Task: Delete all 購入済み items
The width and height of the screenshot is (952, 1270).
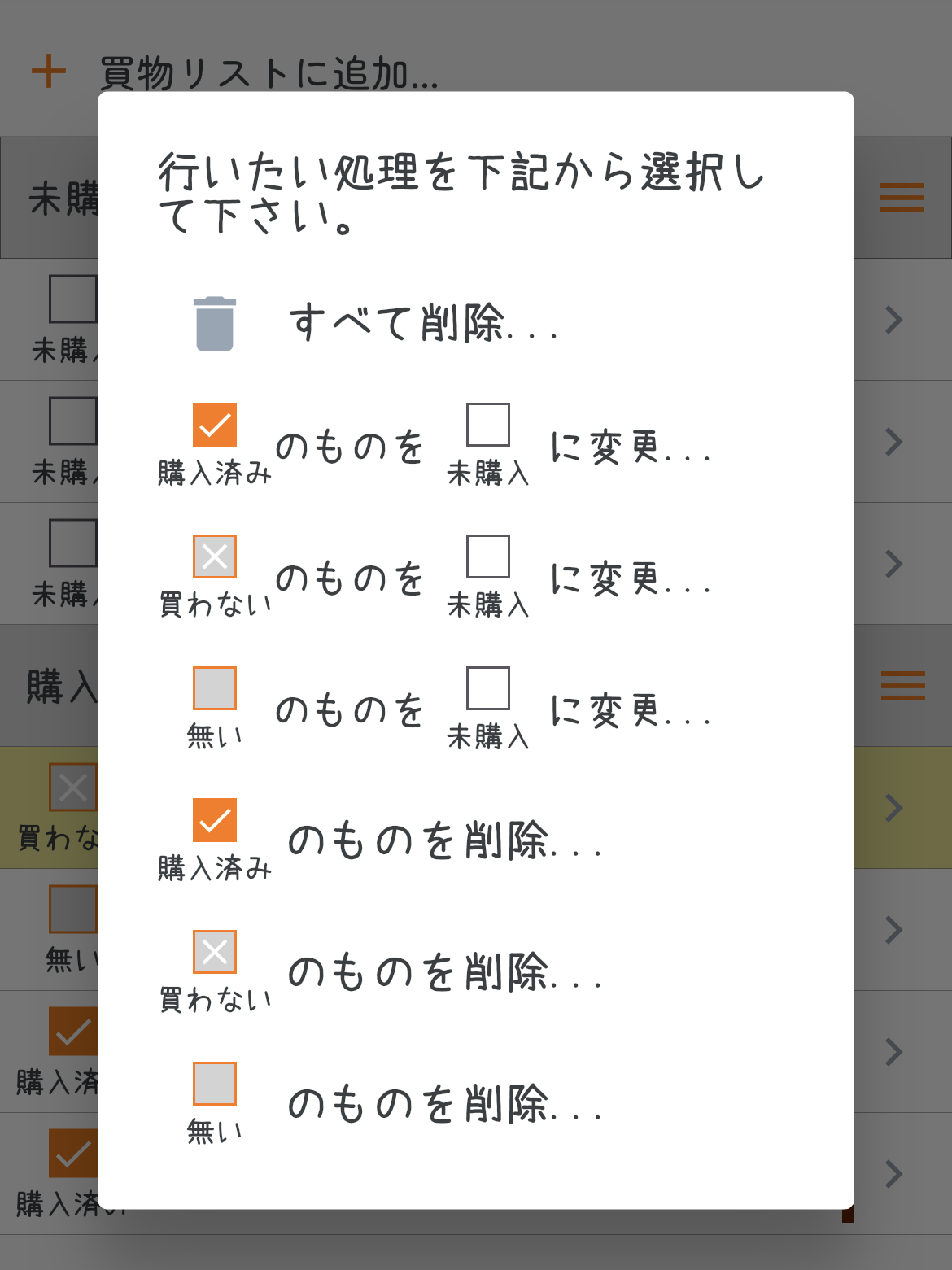Action: pyautogui.click(x=443, y=841)
